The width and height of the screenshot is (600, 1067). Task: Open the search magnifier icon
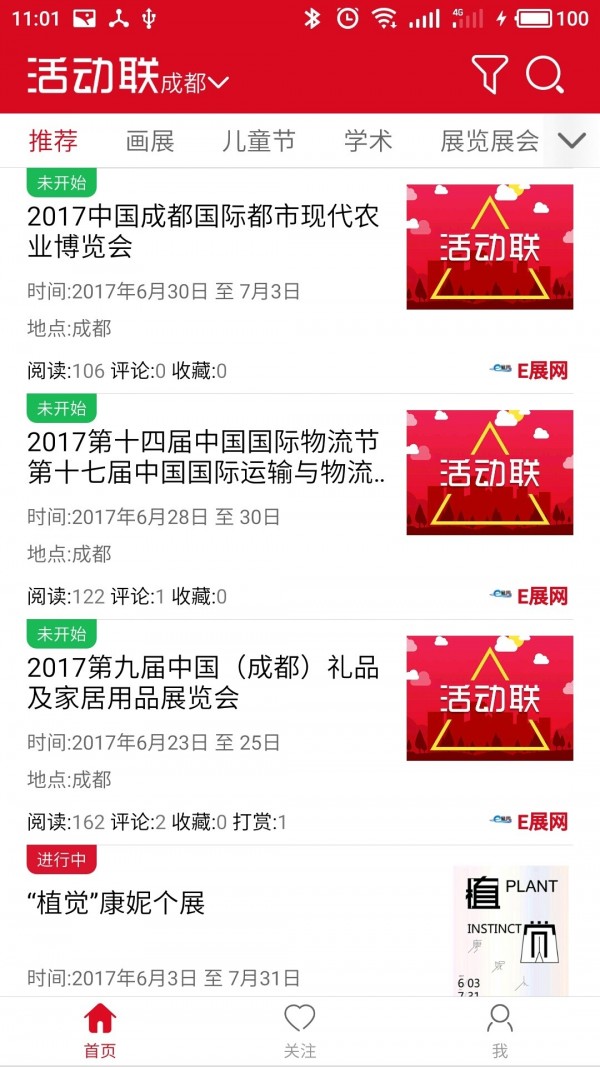[545, 75]
